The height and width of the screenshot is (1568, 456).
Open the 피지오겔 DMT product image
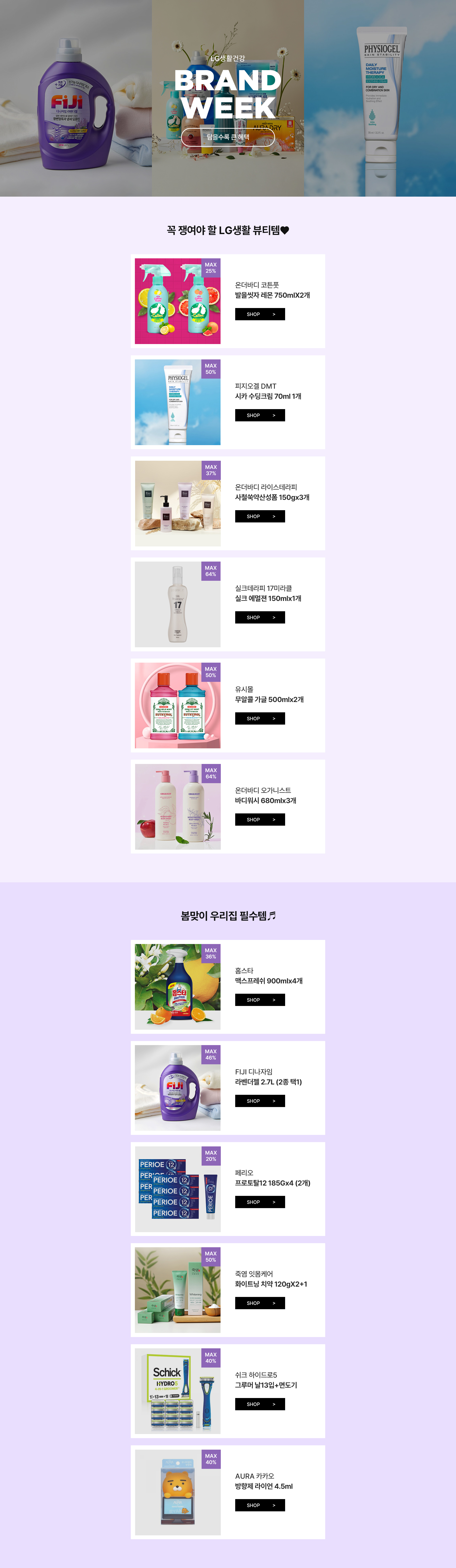(x=177, y=402)
